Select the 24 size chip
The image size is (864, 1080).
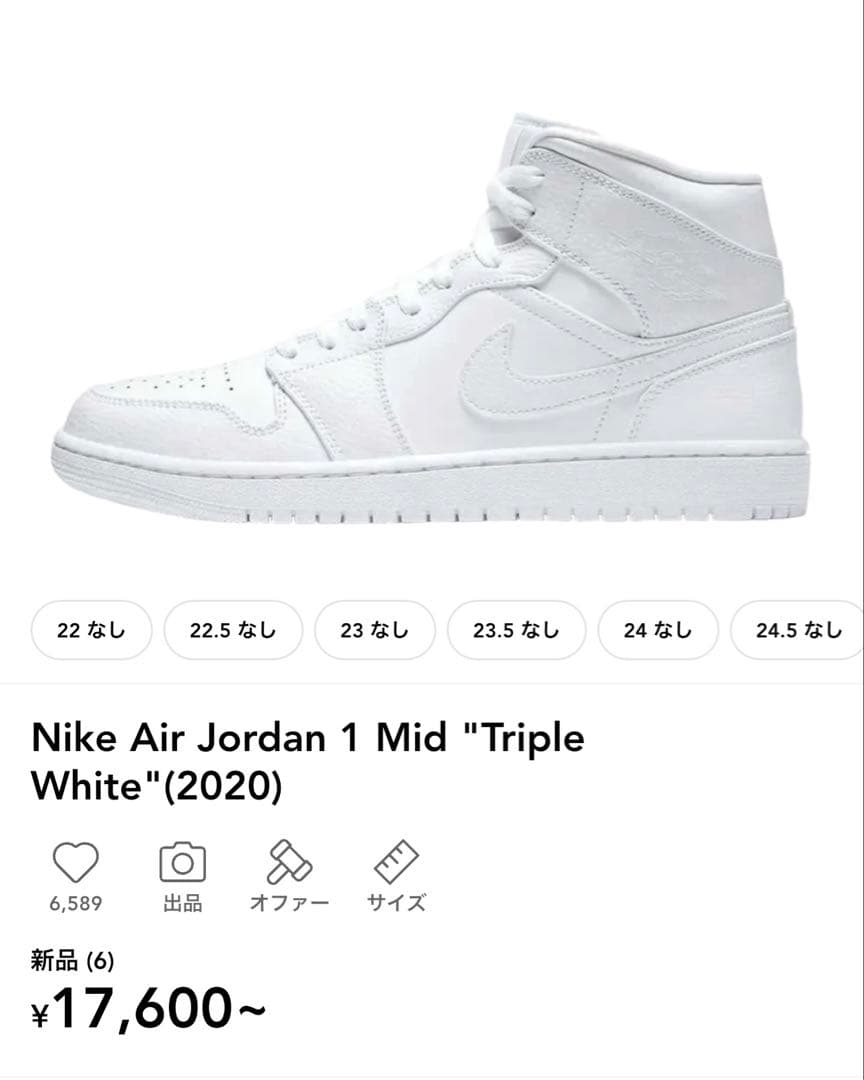[658, 630]
